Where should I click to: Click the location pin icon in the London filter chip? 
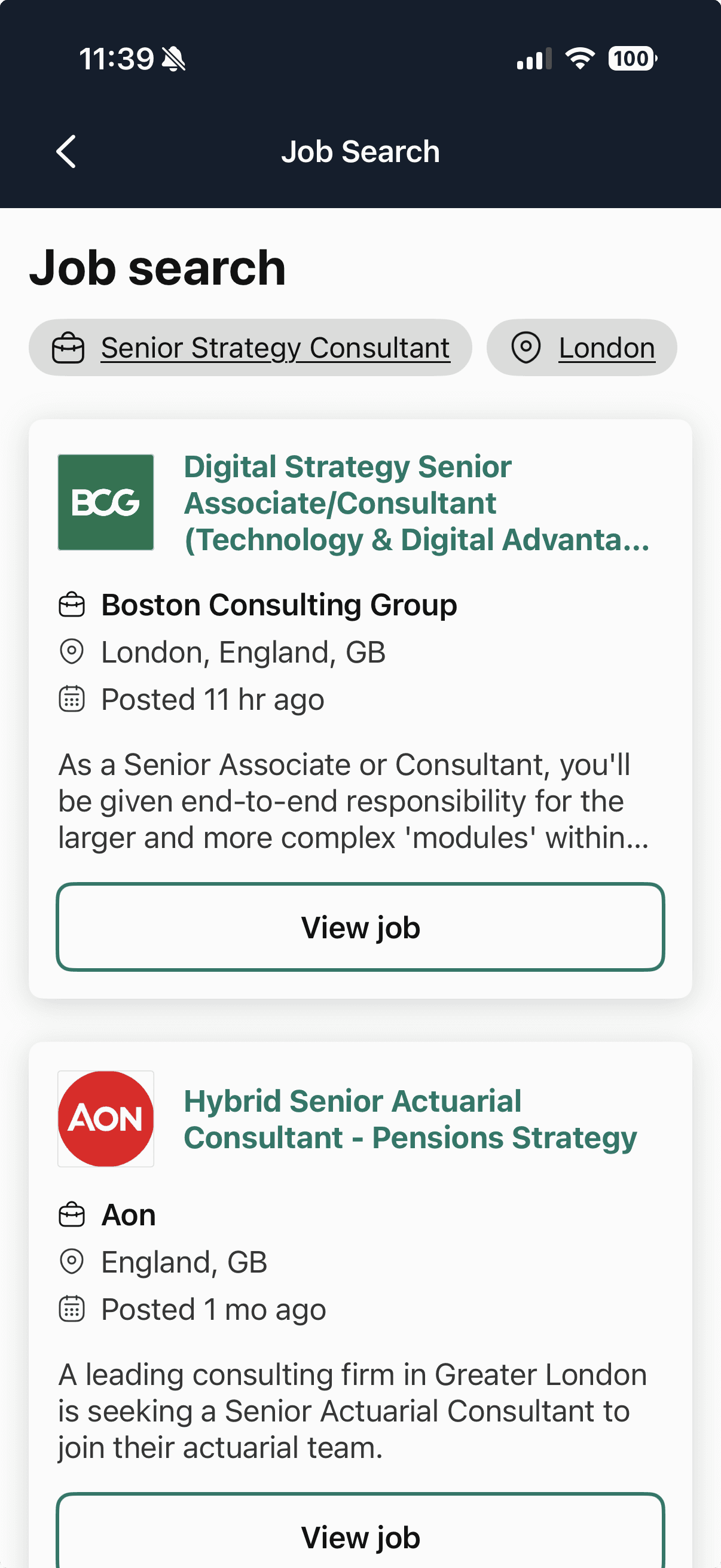click(526, 347)
